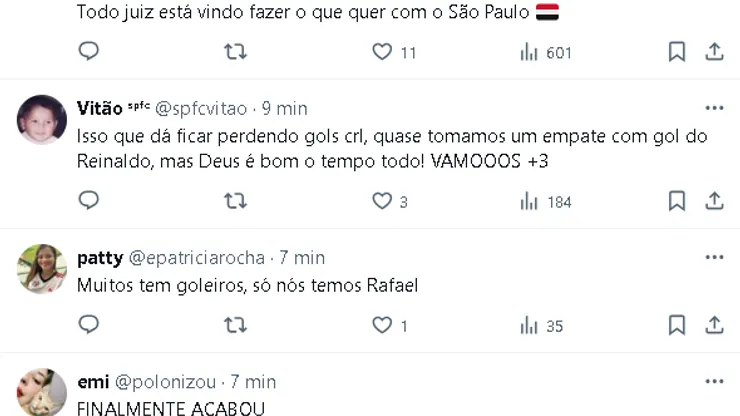This screenshot has height=416, width=740.
Task: Like the tweet about São Paulo juiz
Action: click(x=382, y=52)
